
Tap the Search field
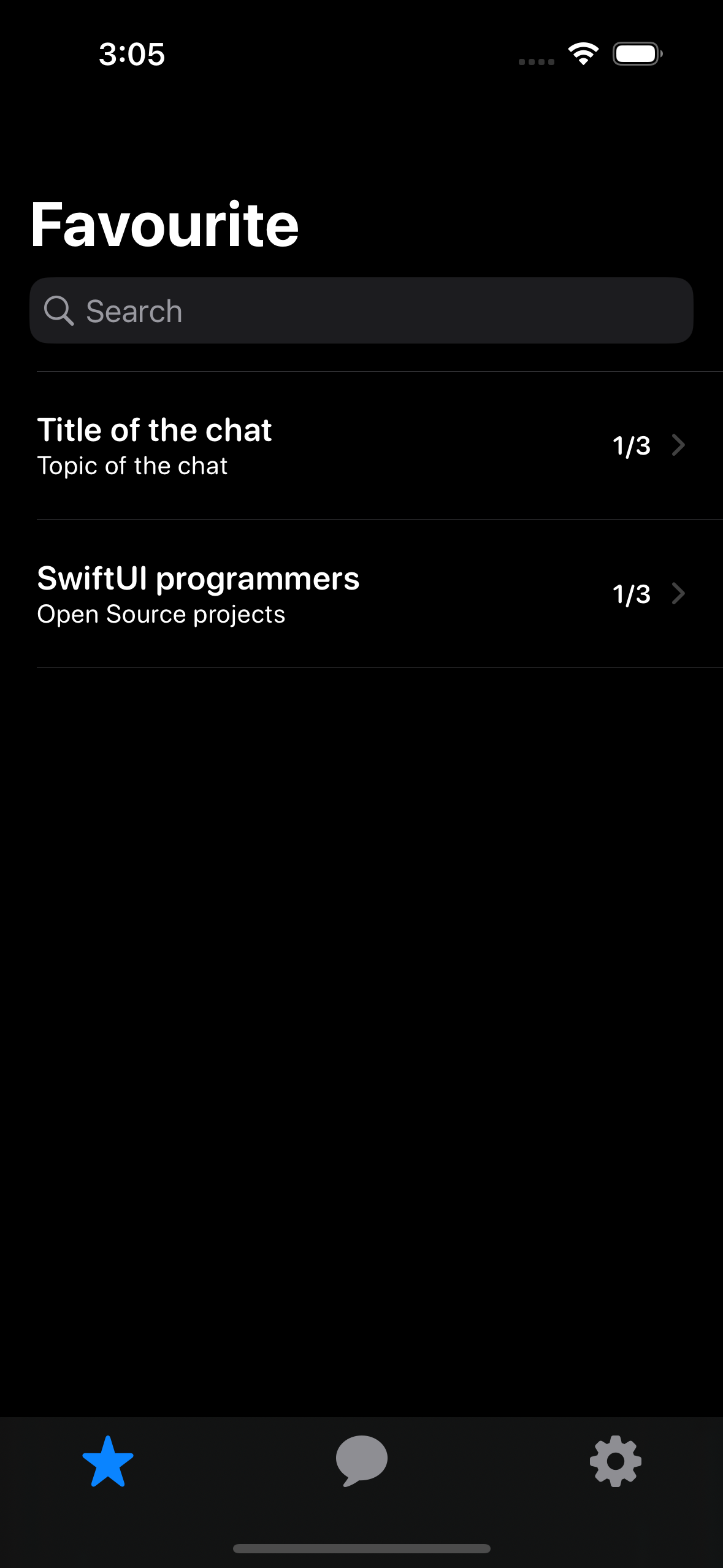pyautogui.click(x=361, y=310)
